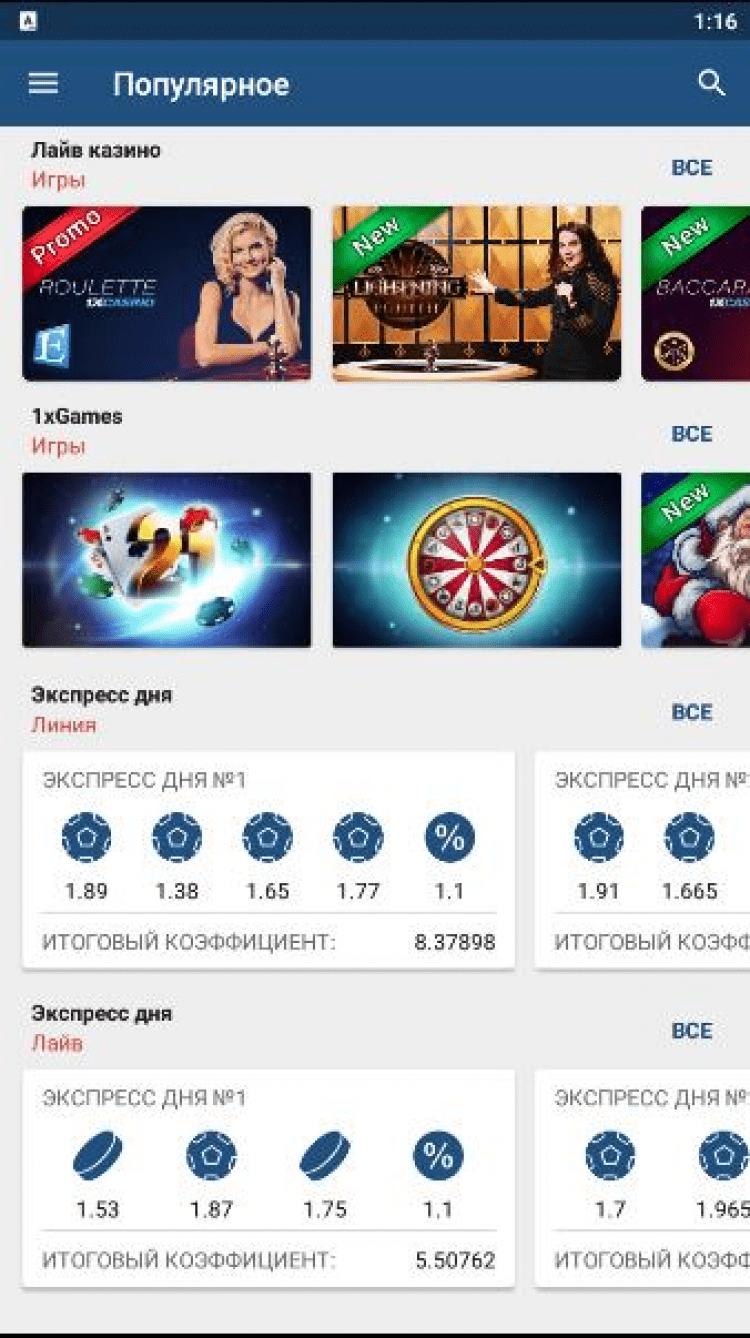This screenshot has height=1338, width=750.
Task: Launch the Lightning Roulette game tile
Action: tap(476, 293)
